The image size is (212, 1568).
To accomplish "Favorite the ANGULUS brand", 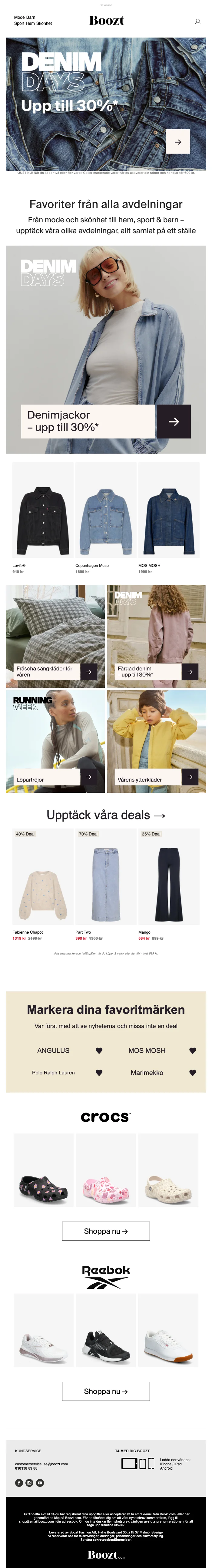I will click(99, 1050).
